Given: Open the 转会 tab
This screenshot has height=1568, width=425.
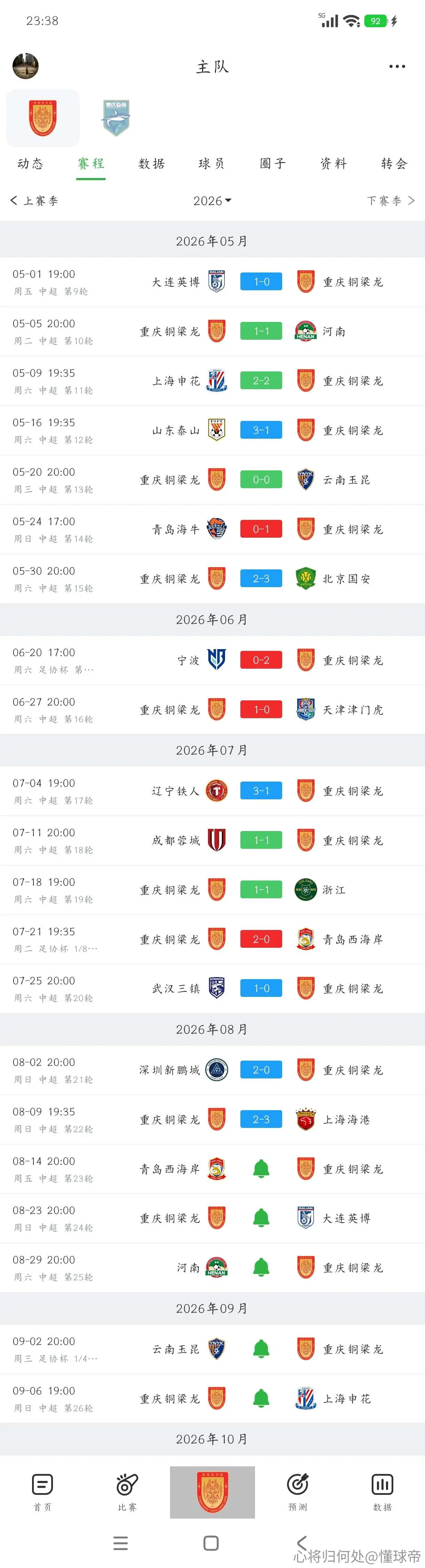Looking at the screenshot, I should [x=394, y=163].
